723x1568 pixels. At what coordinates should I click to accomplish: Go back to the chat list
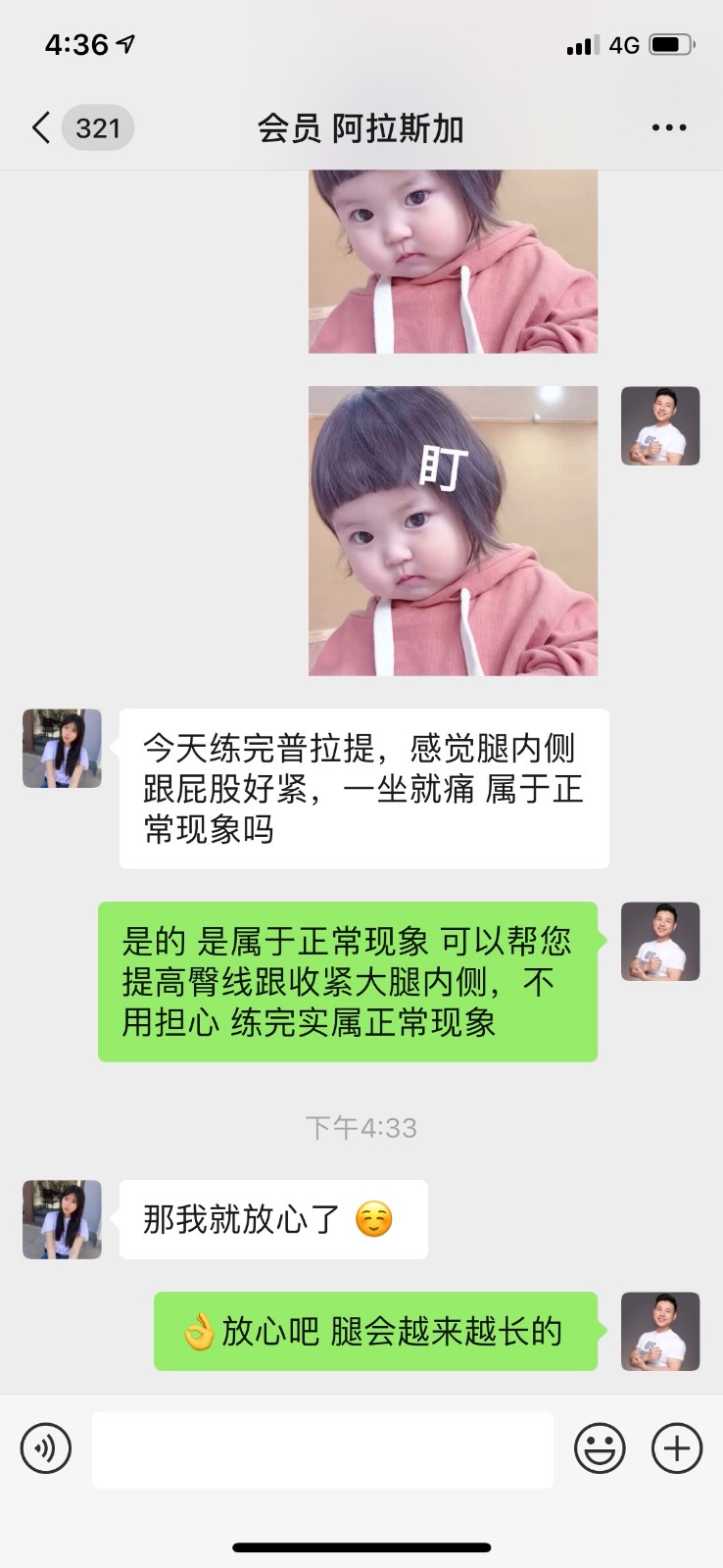click(x=41, y=127)
